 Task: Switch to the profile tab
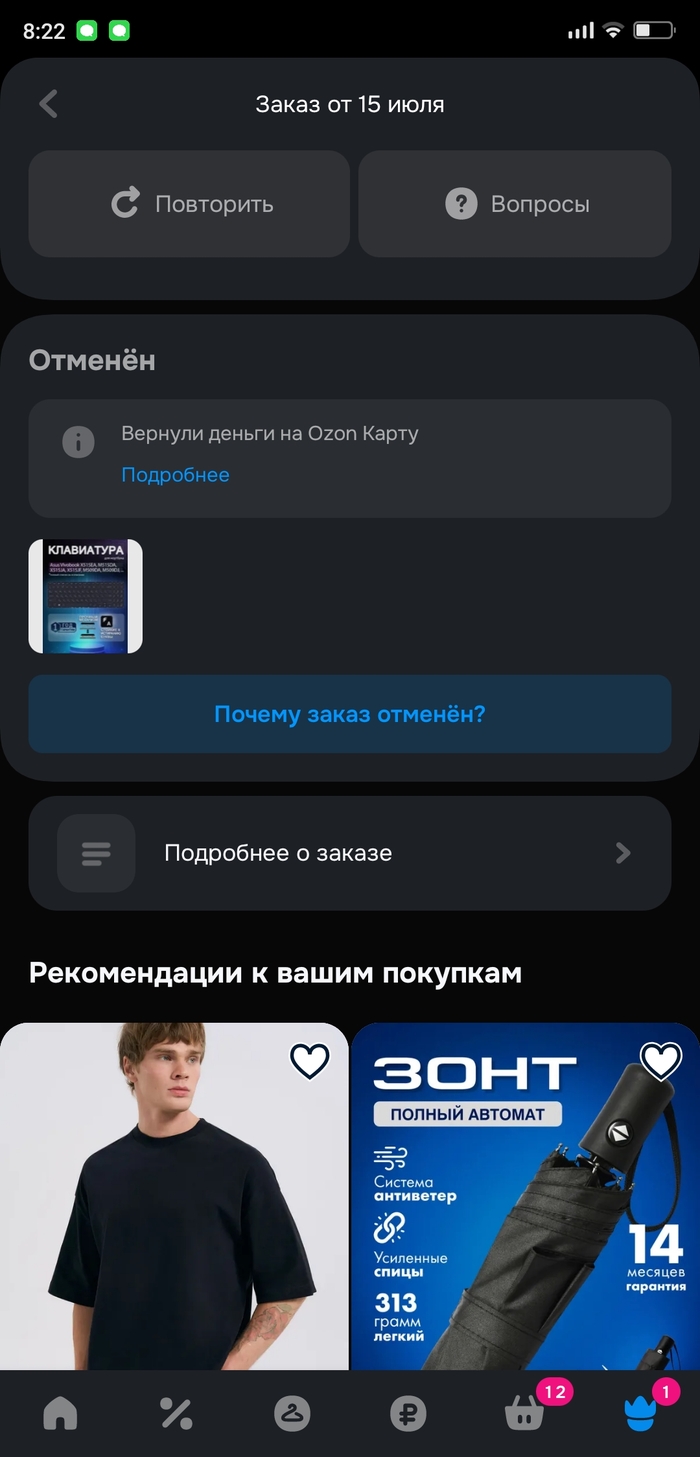click(x=640, y=1413)
